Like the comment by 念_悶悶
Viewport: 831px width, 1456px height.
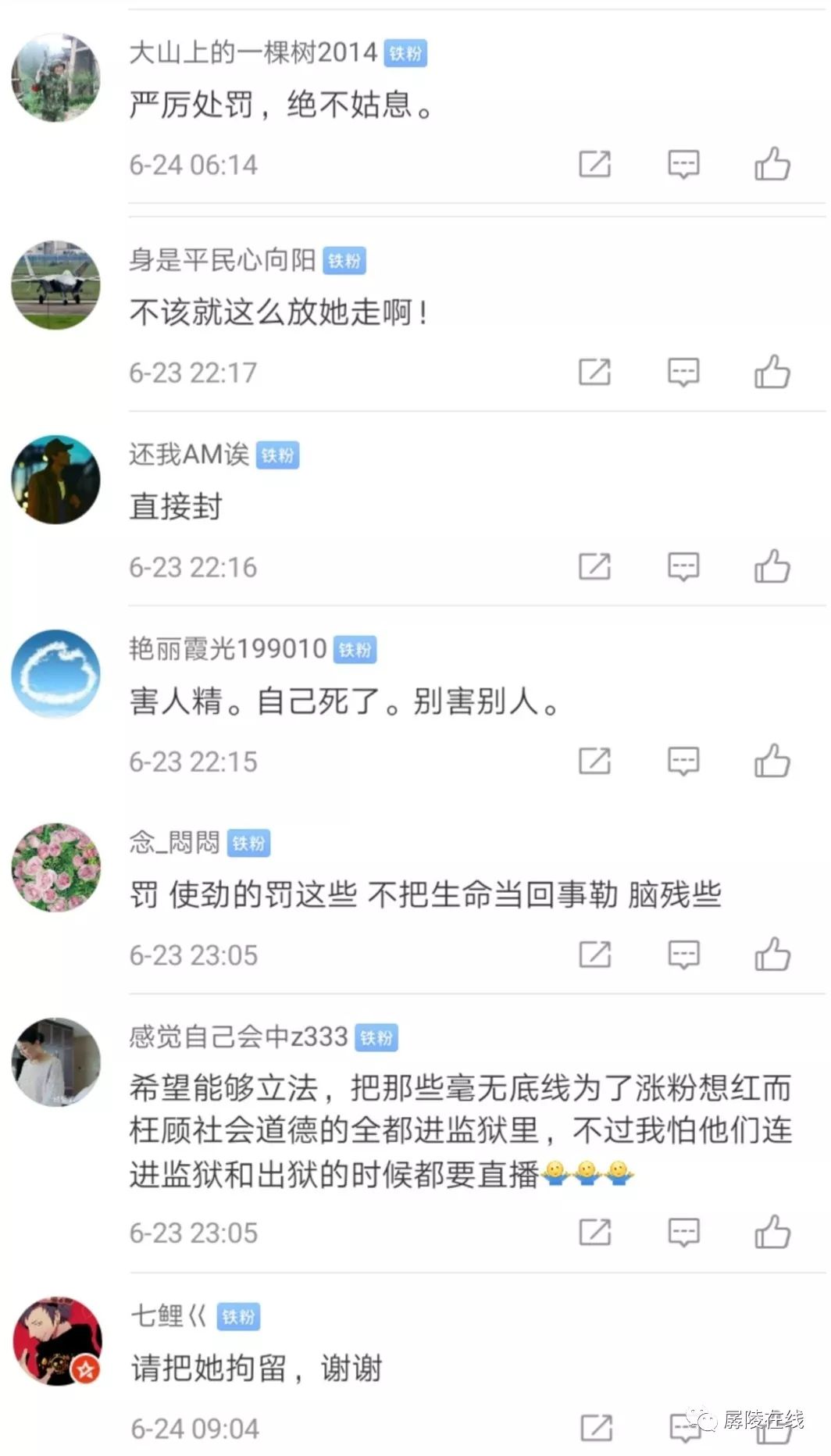772,955
